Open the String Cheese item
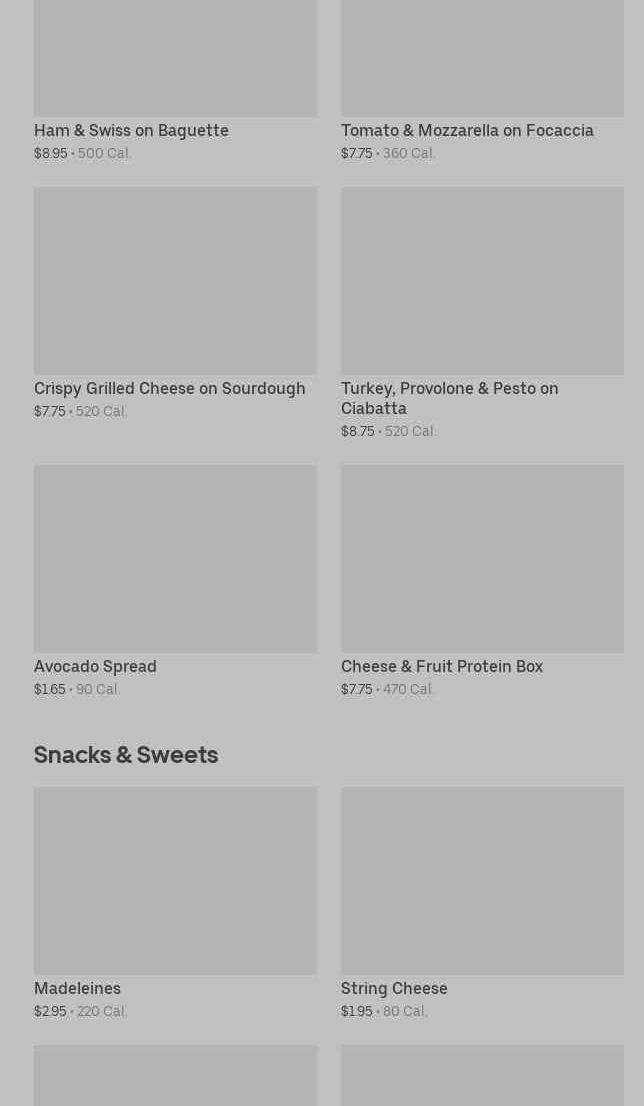The height and width of the screenshot is (1106, 644). (482, 903)
